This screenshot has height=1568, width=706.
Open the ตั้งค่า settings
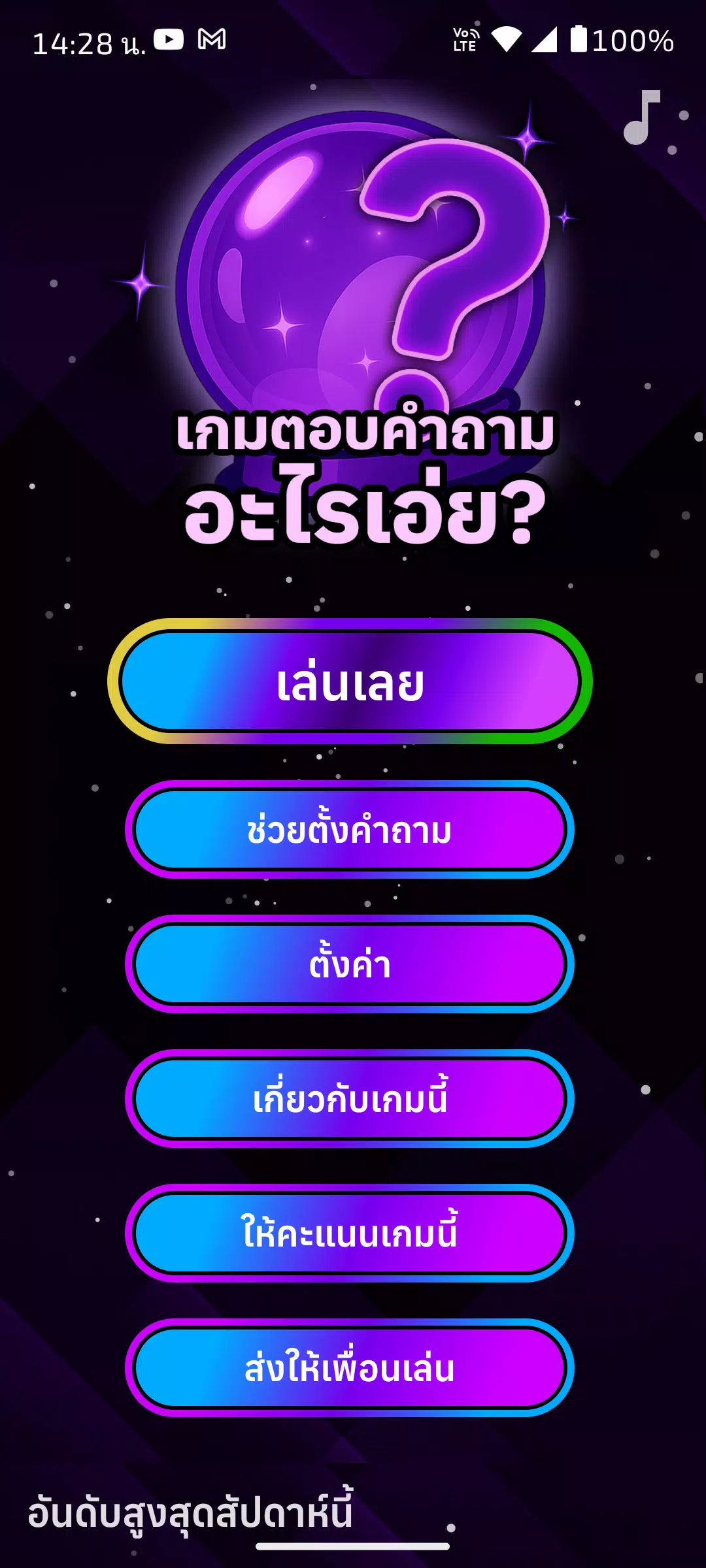click(x=350, y=964)
